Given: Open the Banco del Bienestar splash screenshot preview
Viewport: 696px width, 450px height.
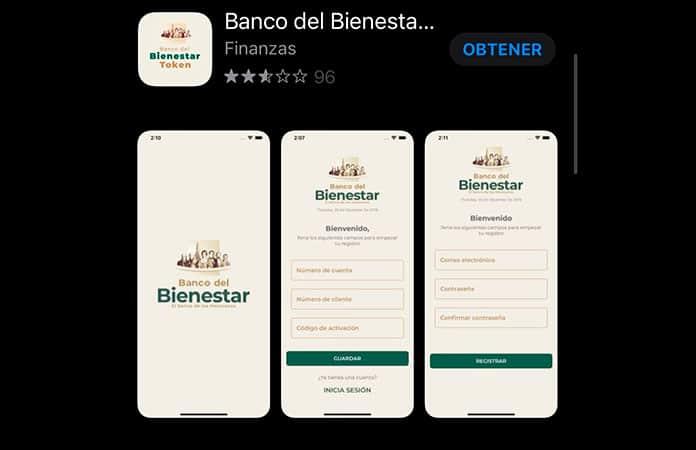Looking at the screenshot, I should pos(203,273).
